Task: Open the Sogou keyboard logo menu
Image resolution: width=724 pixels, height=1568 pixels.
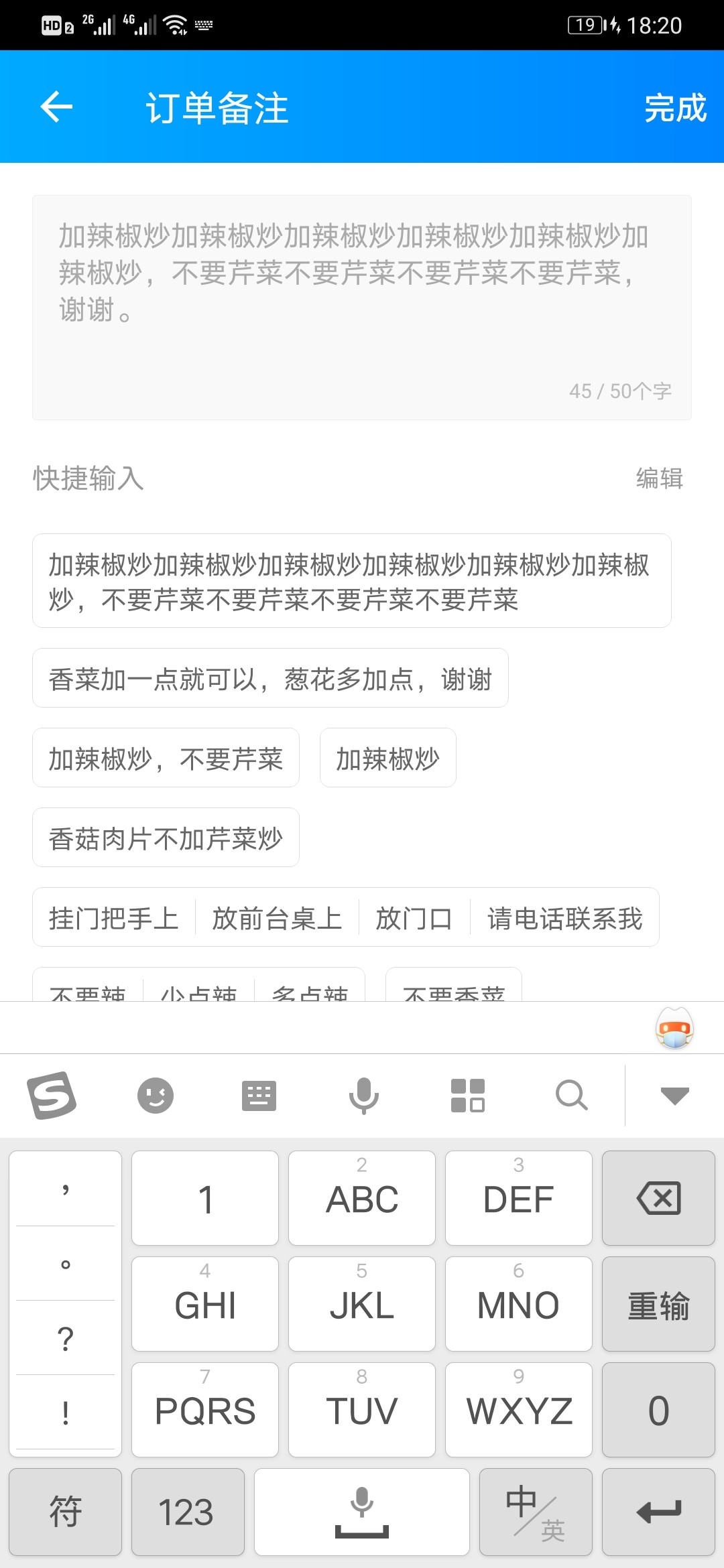Action: pyautogui.click(x=52, y=1095)
